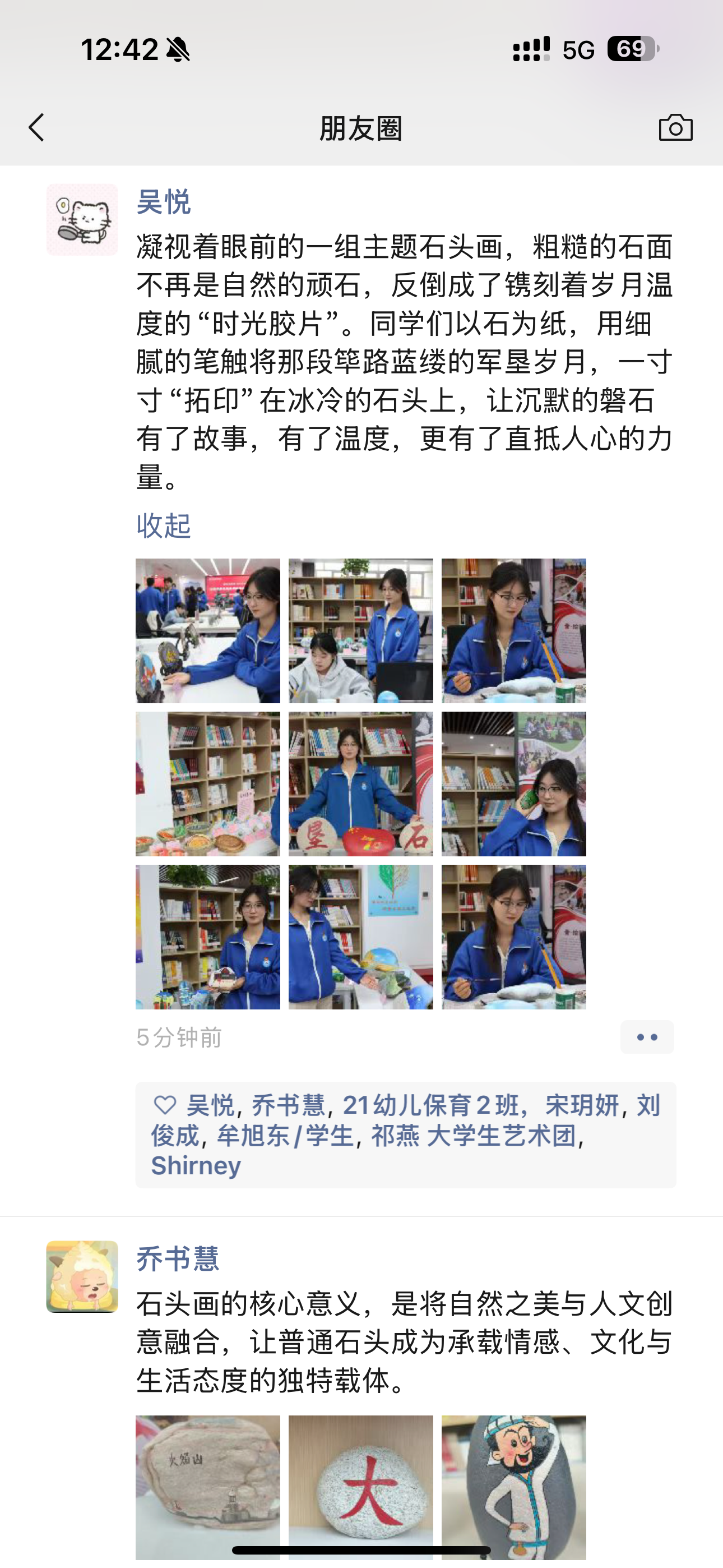This screenshot has width=723, height=1568.
Task: Open Shirney's profile from the likes list
Action: click(x=196, y=1166)
